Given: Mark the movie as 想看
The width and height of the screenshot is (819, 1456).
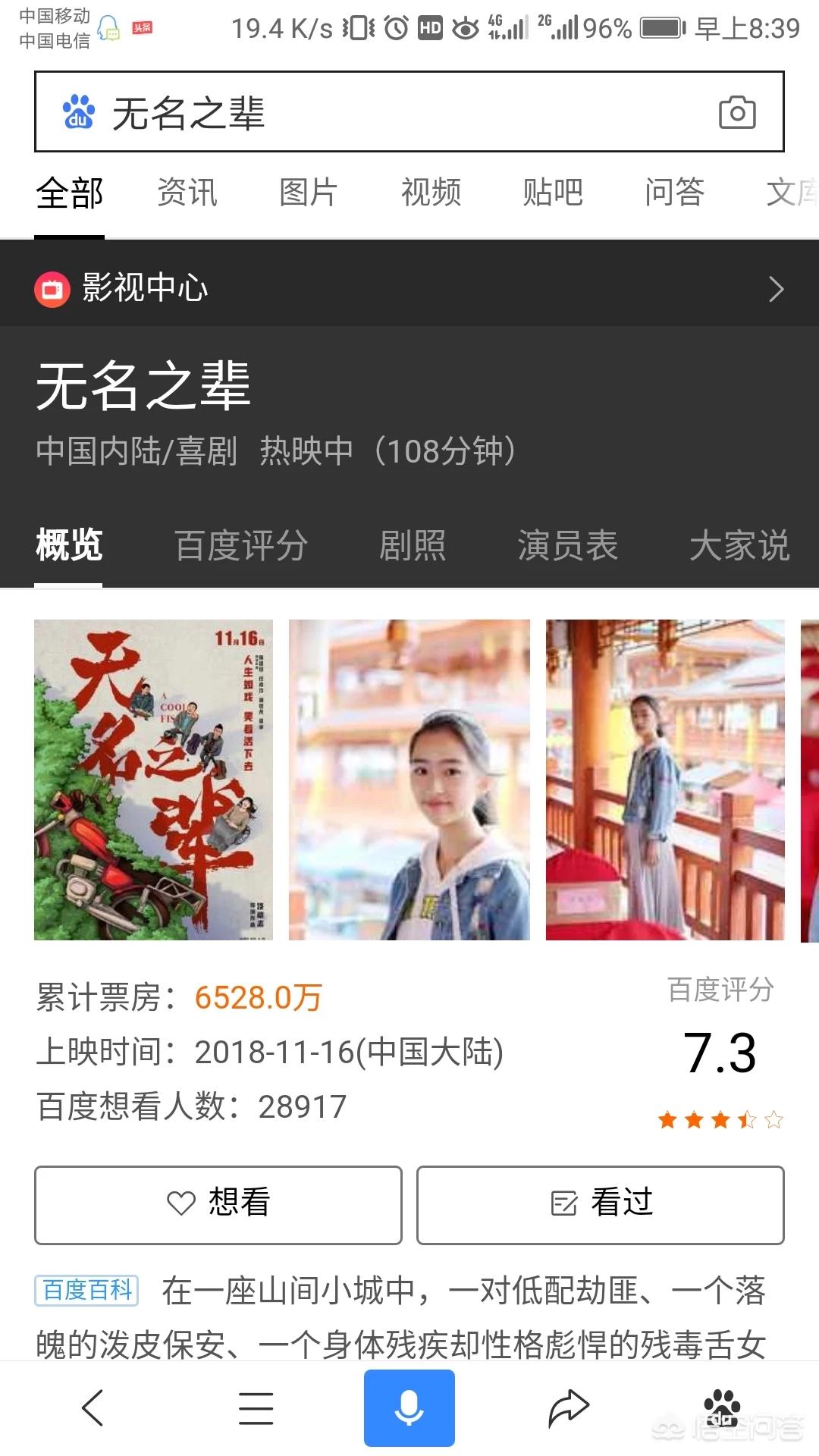Looking at the screenshot, I should [x=218, y=1205].
